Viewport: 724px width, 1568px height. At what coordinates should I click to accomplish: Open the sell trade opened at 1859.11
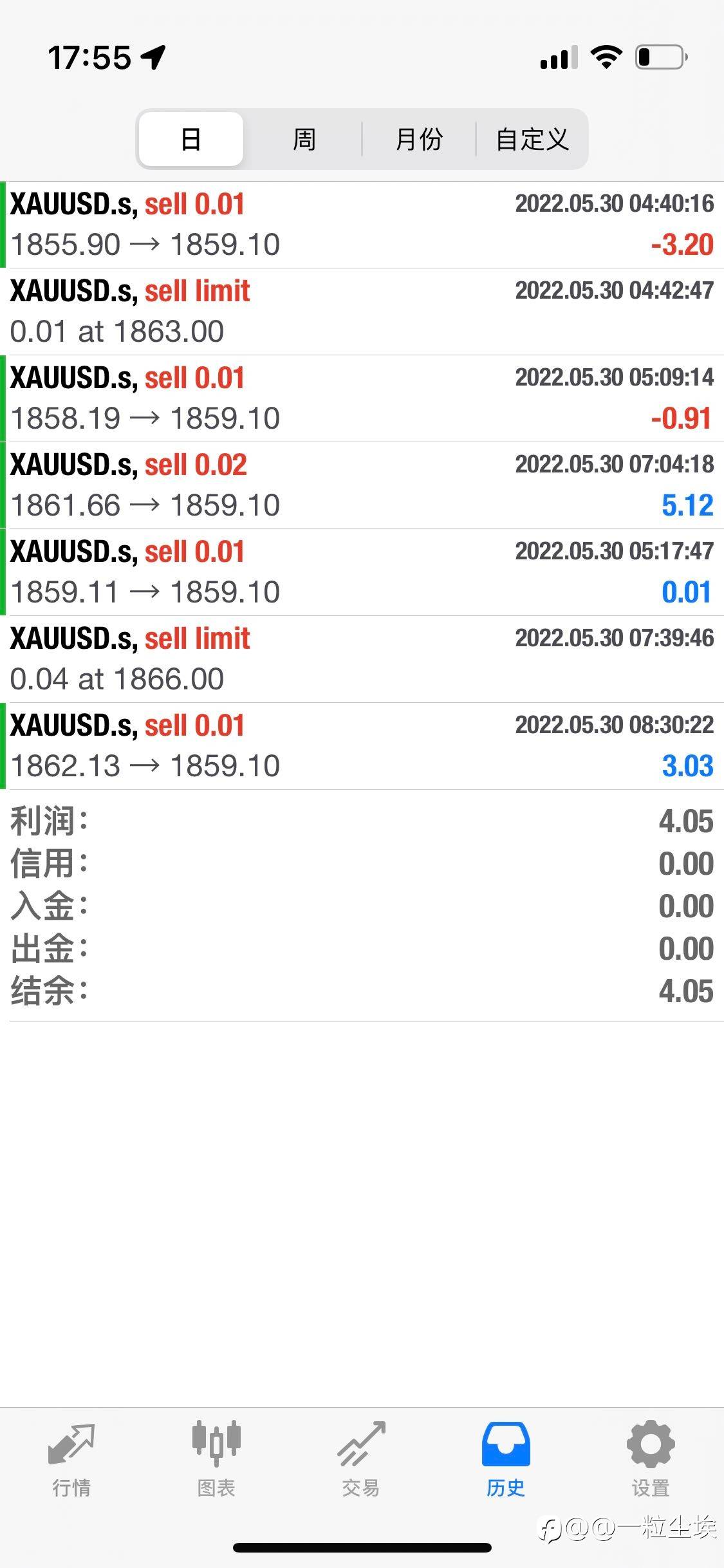(362, 572)
